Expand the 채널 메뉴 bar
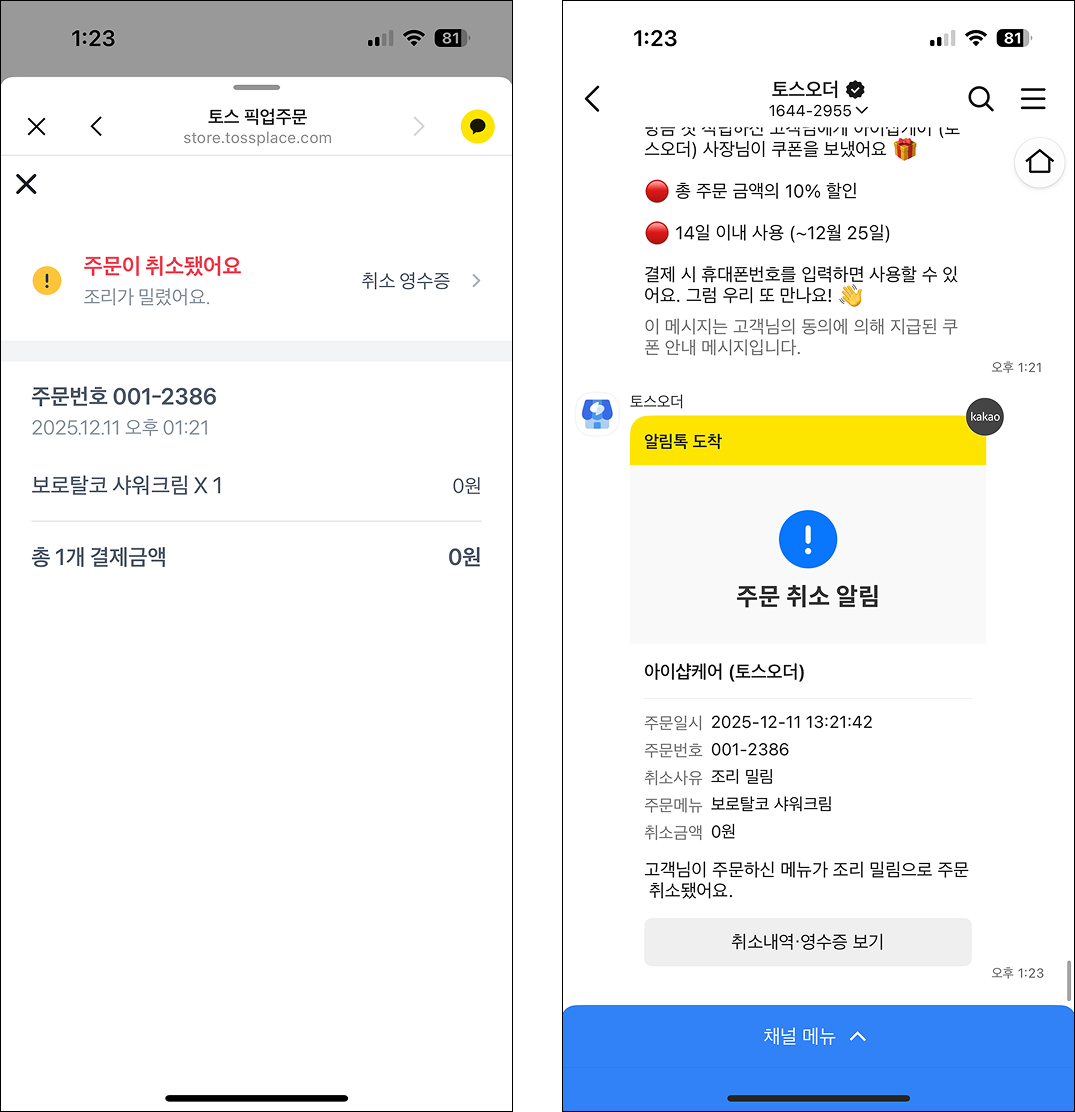The image size is (1075, 1112). [817, 1036]
